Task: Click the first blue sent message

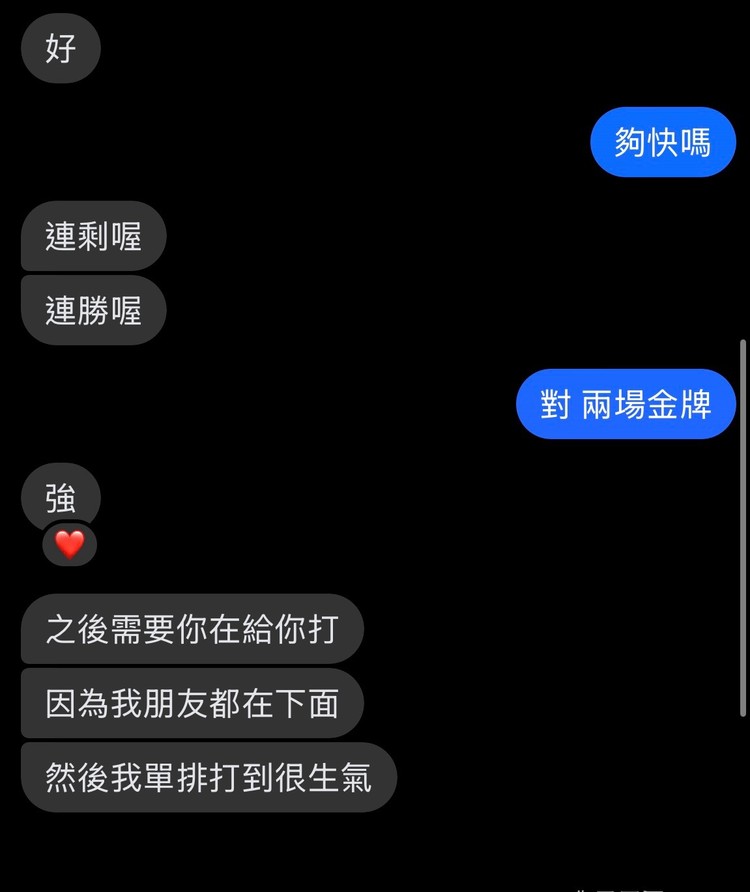Action: [662, 142]
